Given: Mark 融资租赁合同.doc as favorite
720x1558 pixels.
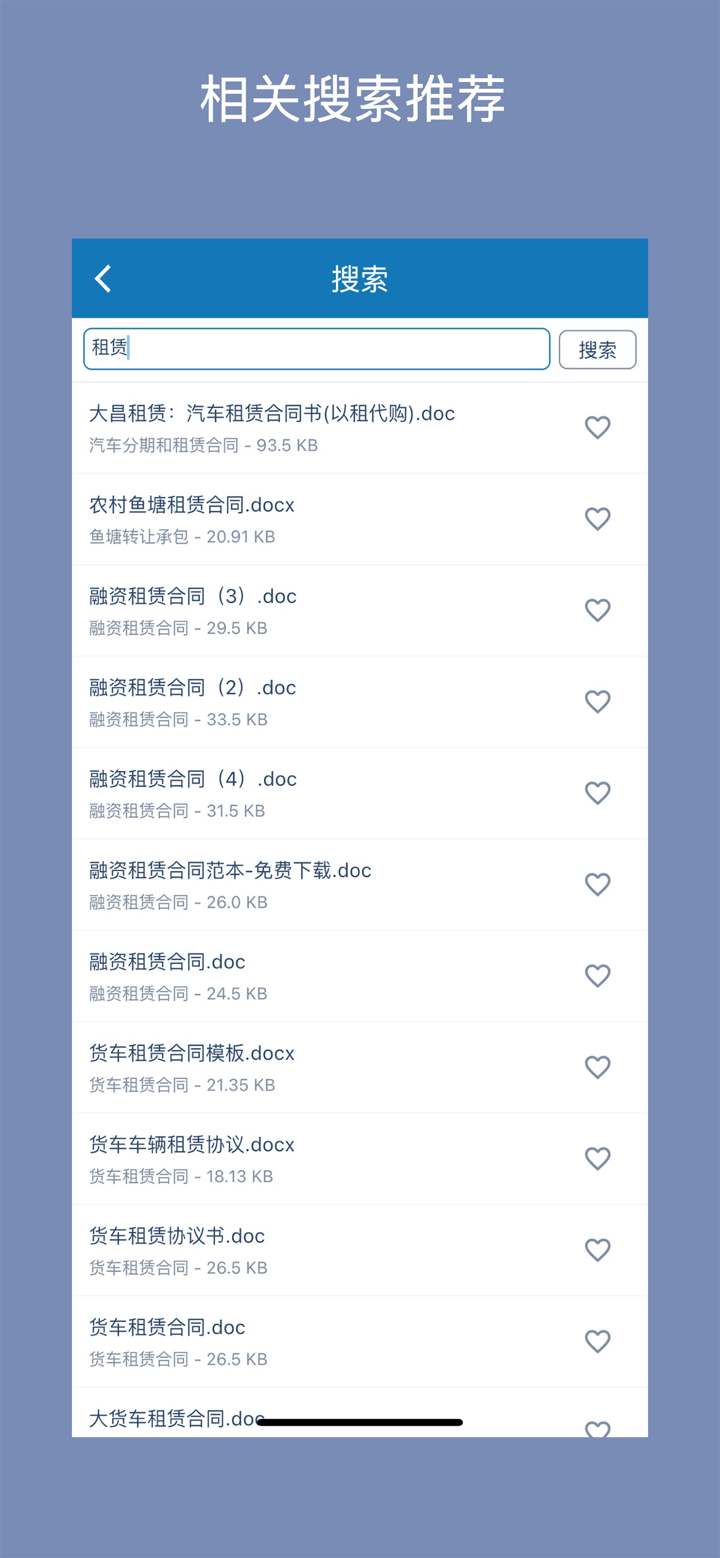Looking at the screenshot, I should coord(597,976).
